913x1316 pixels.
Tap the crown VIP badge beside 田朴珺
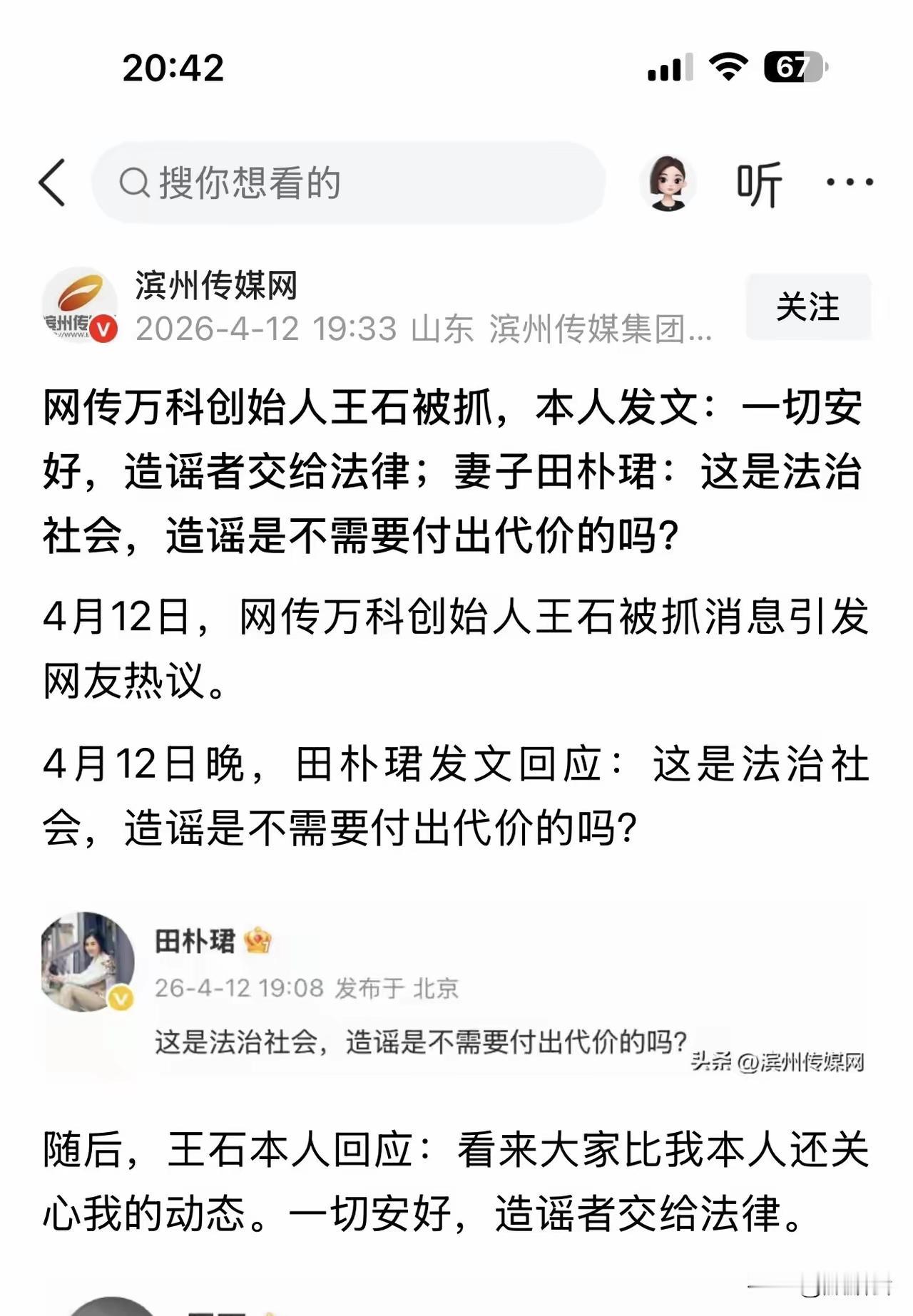click(257, 941)
